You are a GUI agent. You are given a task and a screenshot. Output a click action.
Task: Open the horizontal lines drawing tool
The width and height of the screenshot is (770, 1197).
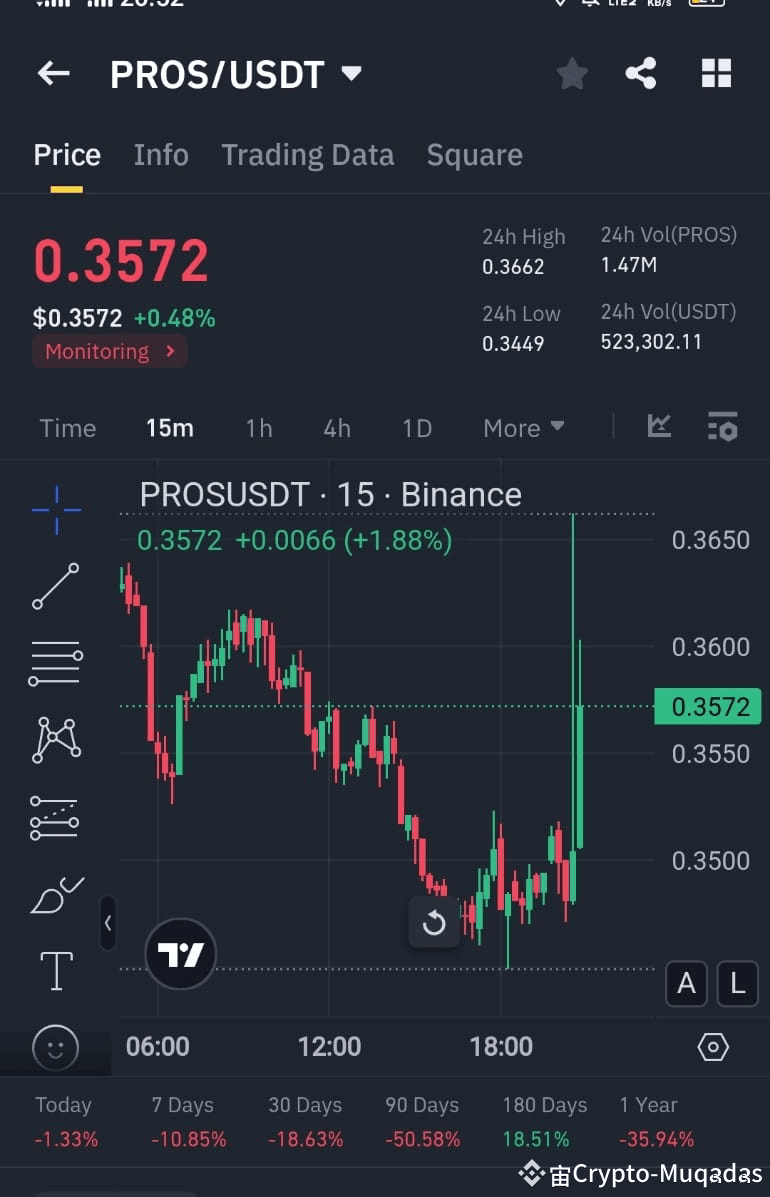click(x=55, y=662)
